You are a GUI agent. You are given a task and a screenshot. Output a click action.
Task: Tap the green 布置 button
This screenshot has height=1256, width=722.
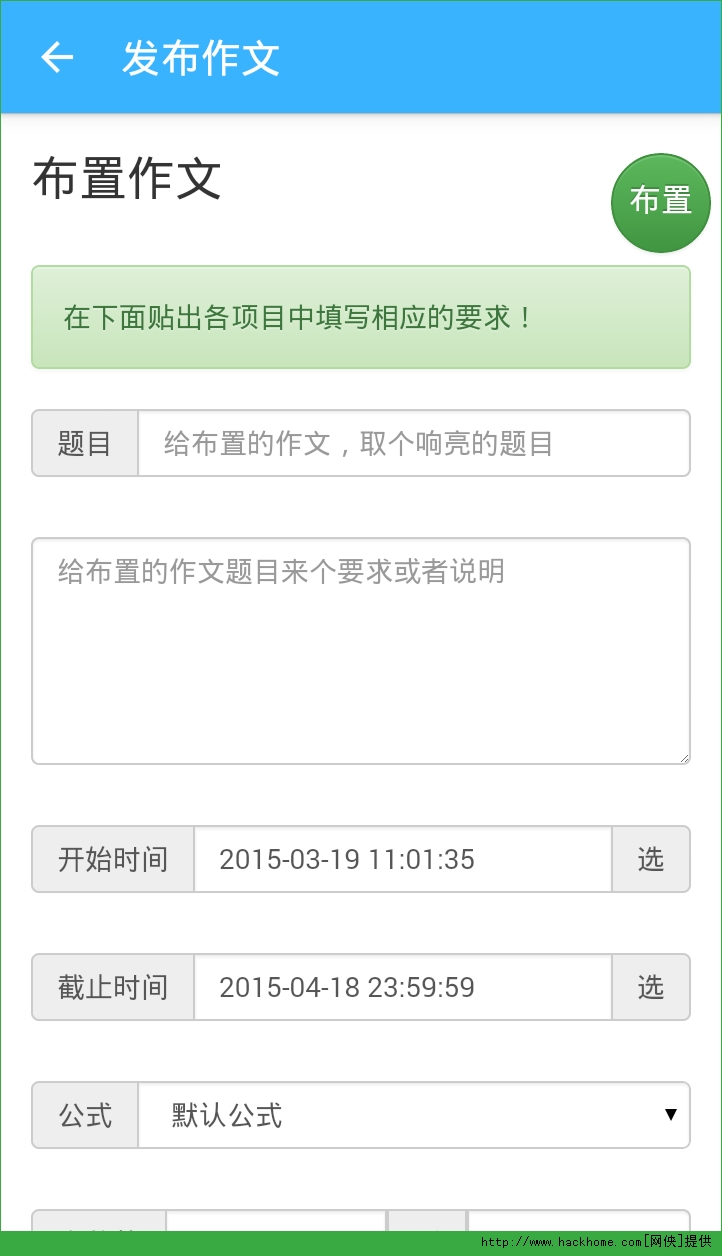pos(660,202)
